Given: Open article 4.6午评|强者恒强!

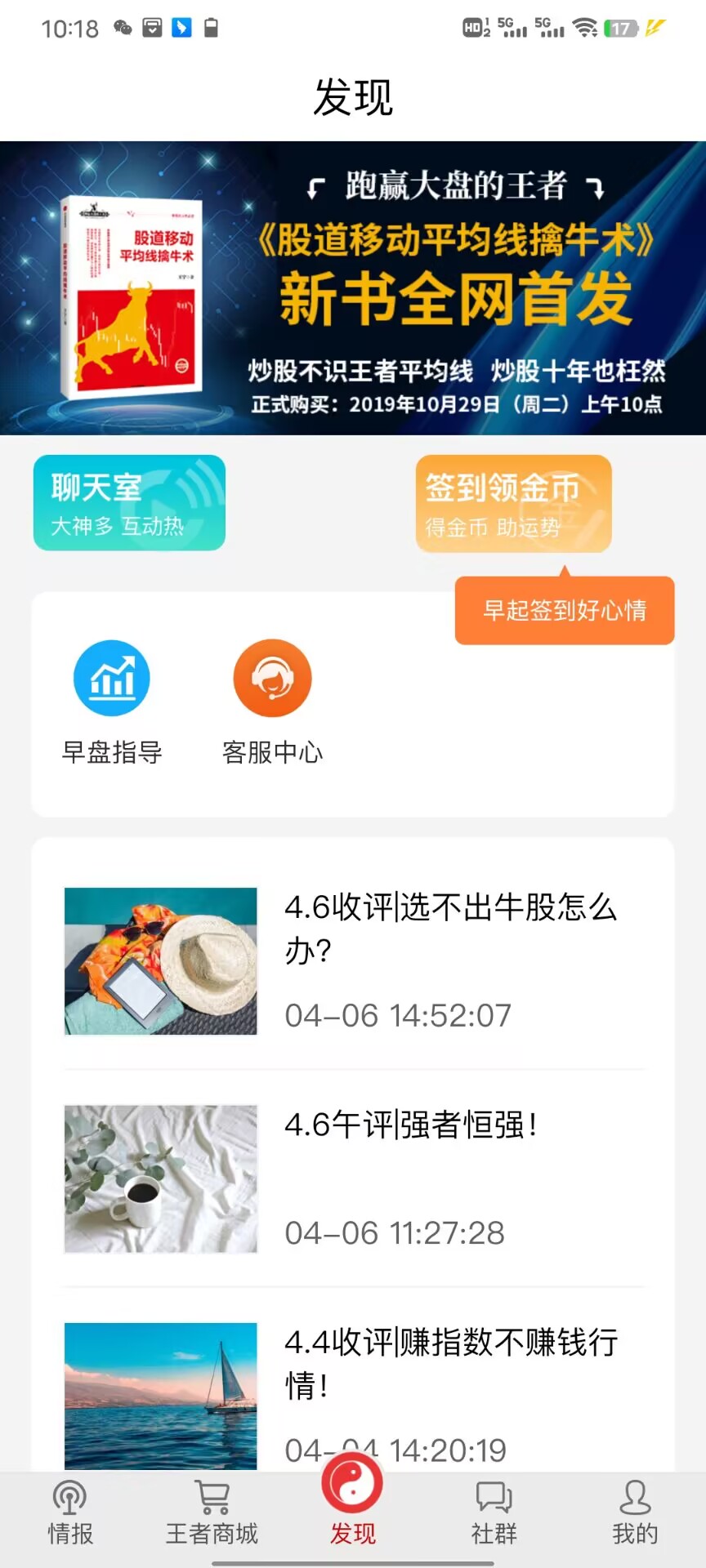Looking at the screenshot, I should 353,1178.
